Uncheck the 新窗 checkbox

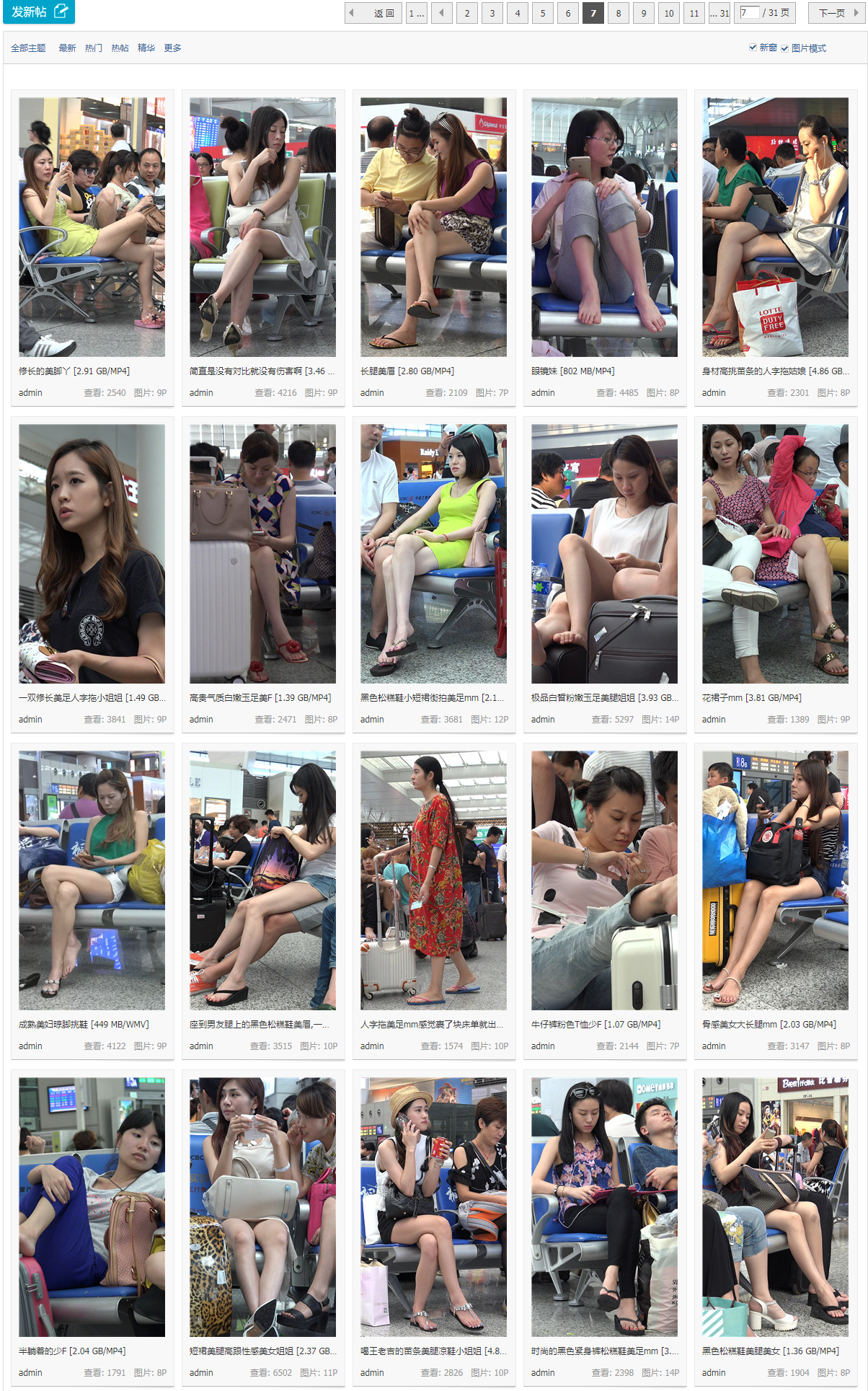(753, 48)
